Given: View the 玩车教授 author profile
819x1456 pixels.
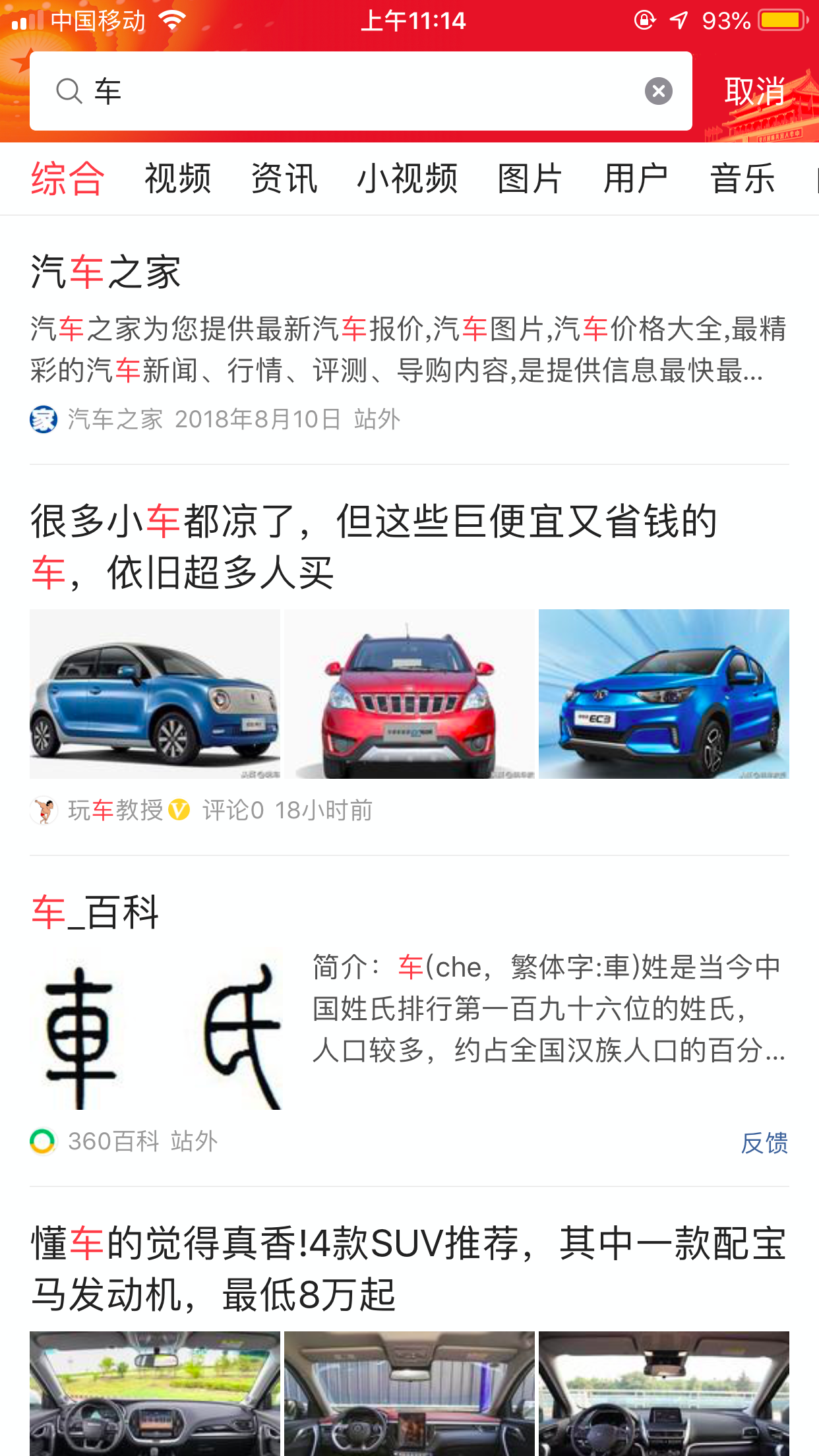Looking at the screenshot, I should click(115, 810).
